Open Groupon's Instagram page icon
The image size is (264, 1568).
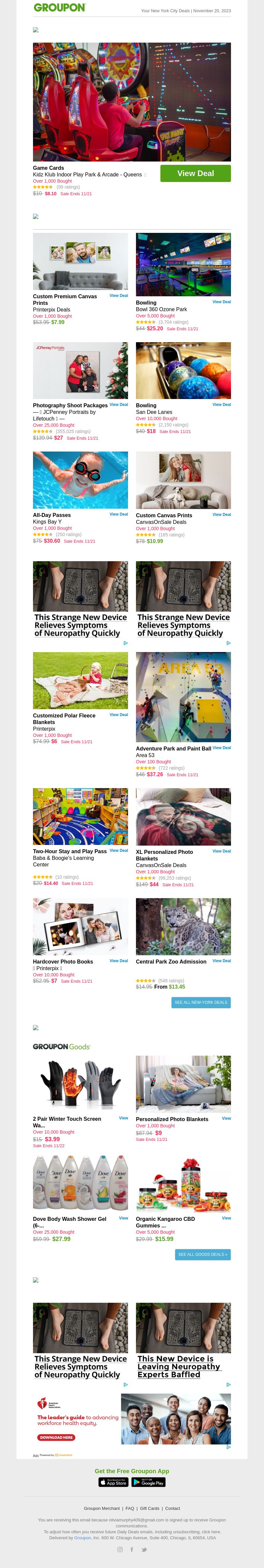click(x=120, y=1550)
